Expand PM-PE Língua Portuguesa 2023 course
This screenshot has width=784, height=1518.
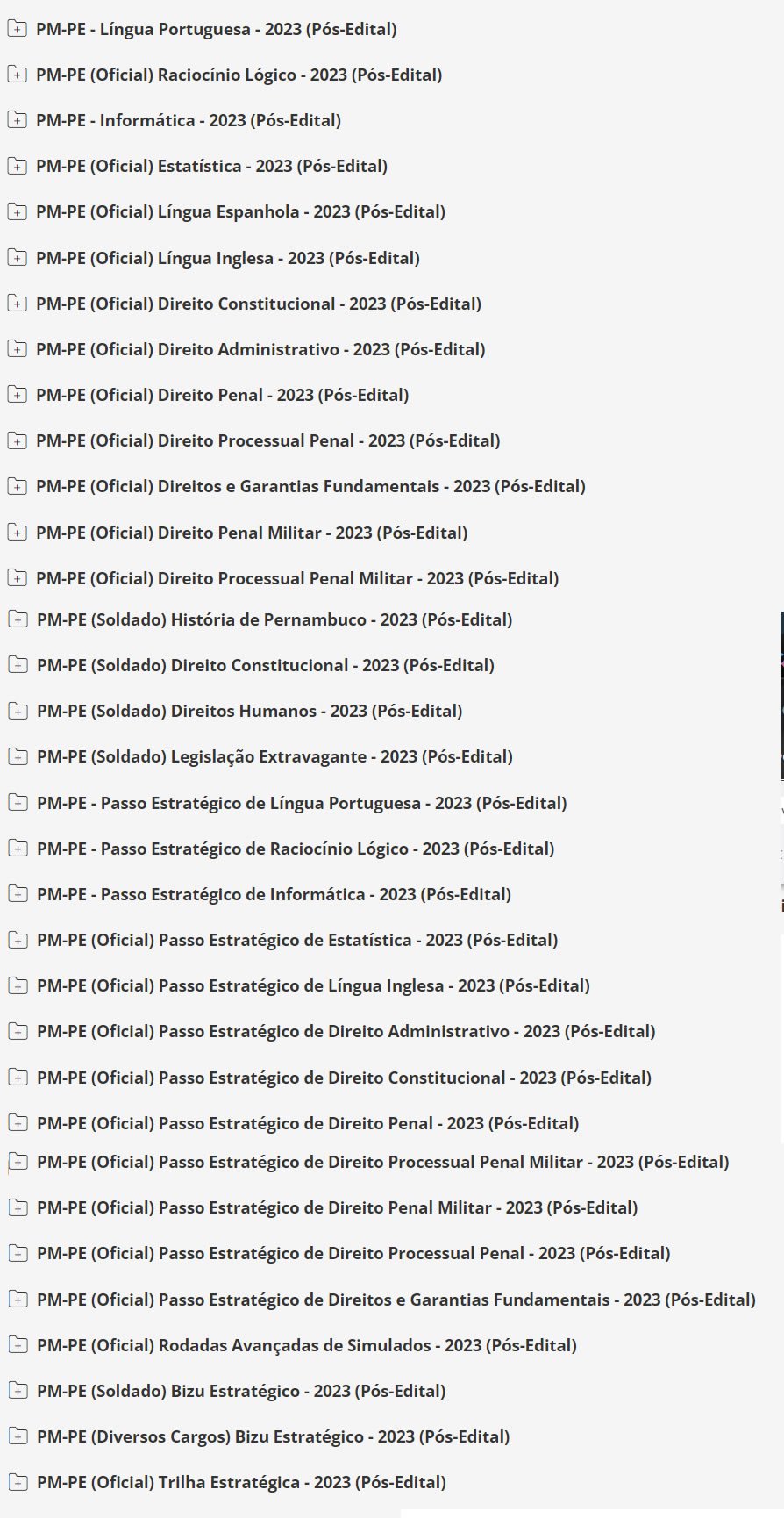(17, 29)
